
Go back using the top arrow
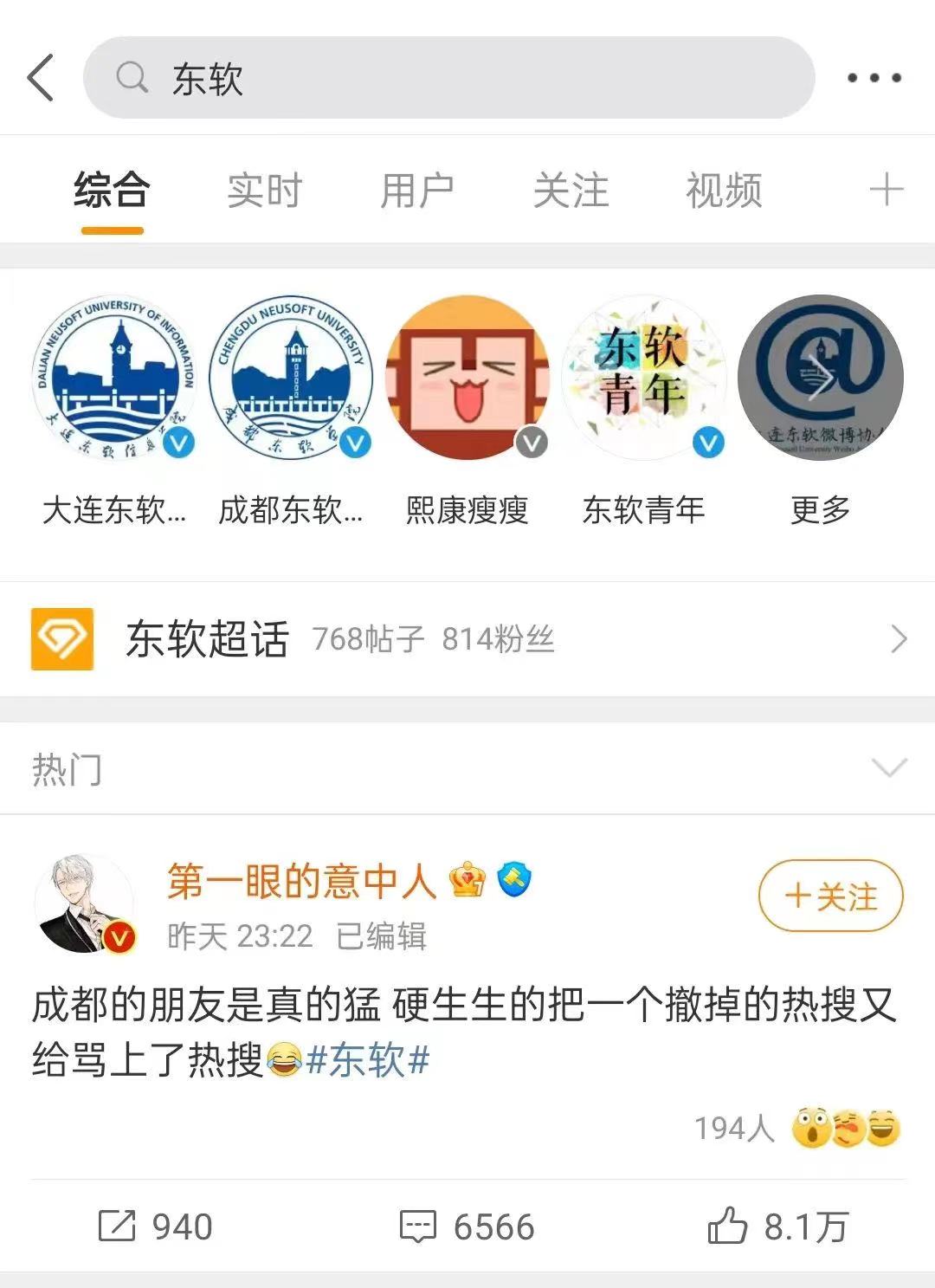(41, 78)
